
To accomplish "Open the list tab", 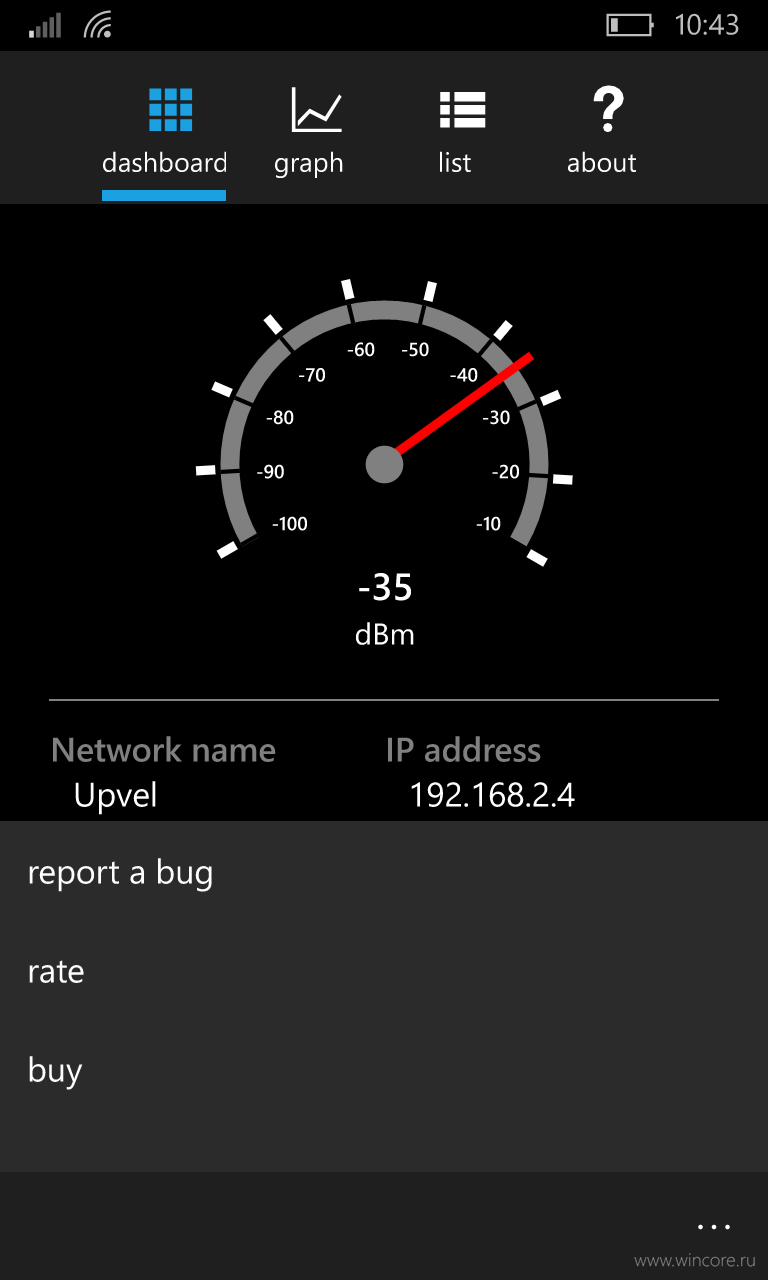I will [455, 131].
